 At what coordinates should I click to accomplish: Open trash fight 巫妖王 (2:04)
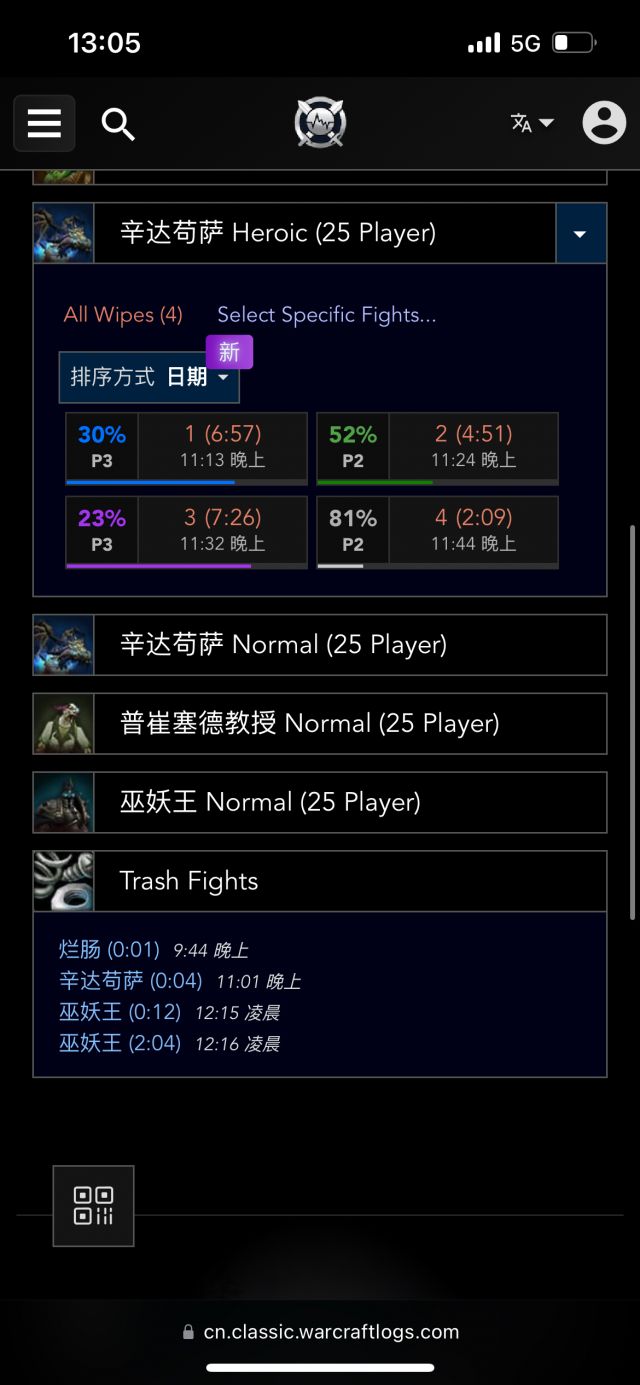tap(120, 1043)
